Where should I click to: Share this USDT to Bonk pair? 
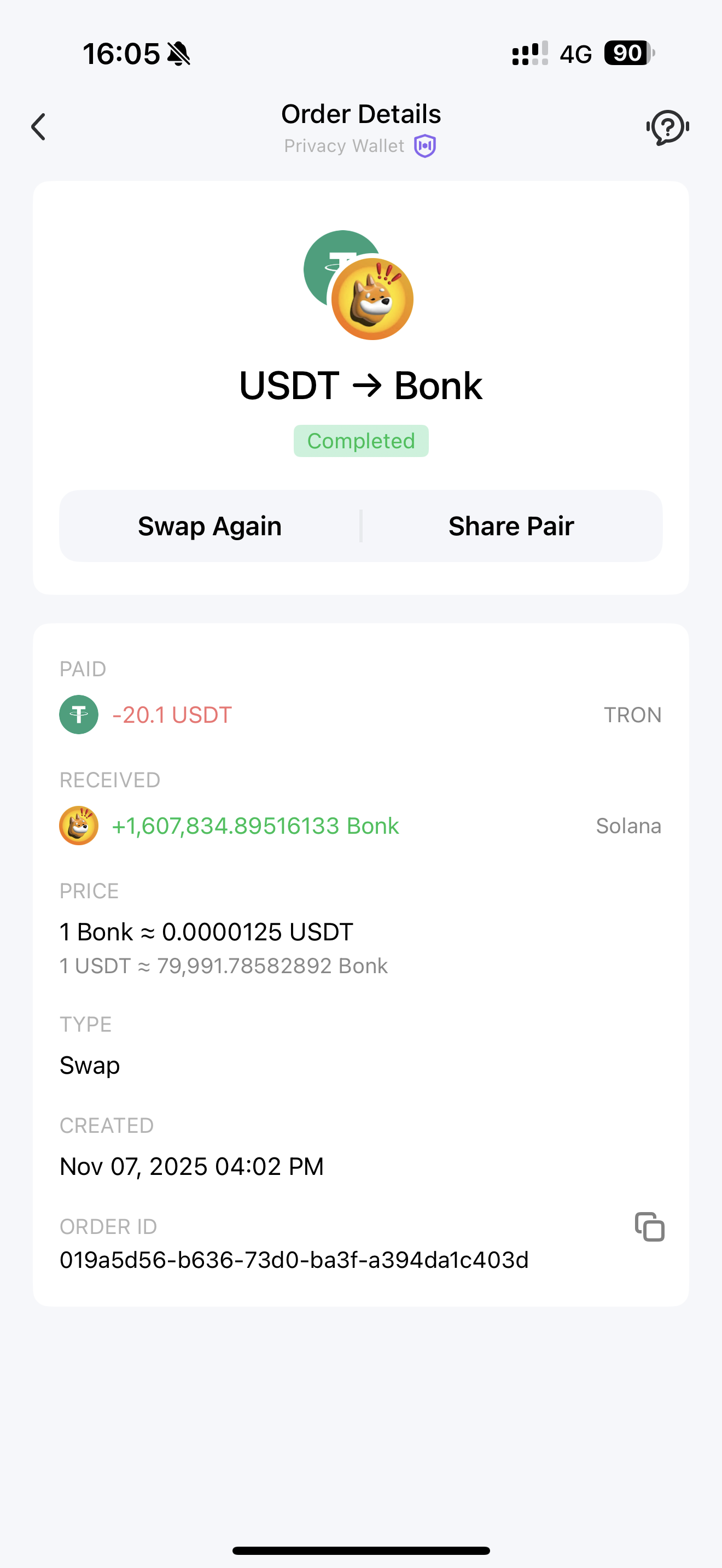[511, 526]
